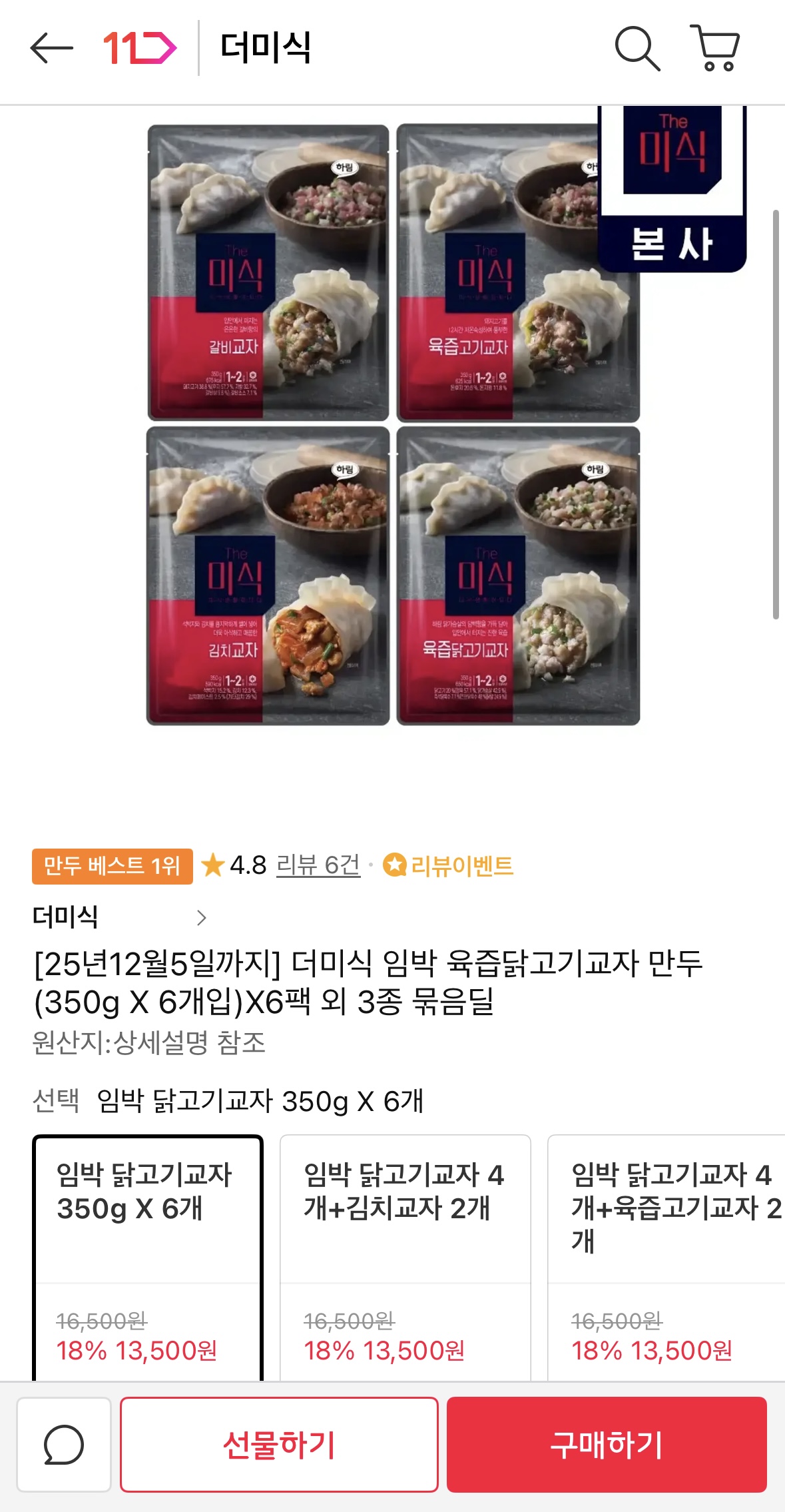Tap the 선물하기 gift button

279,1444
